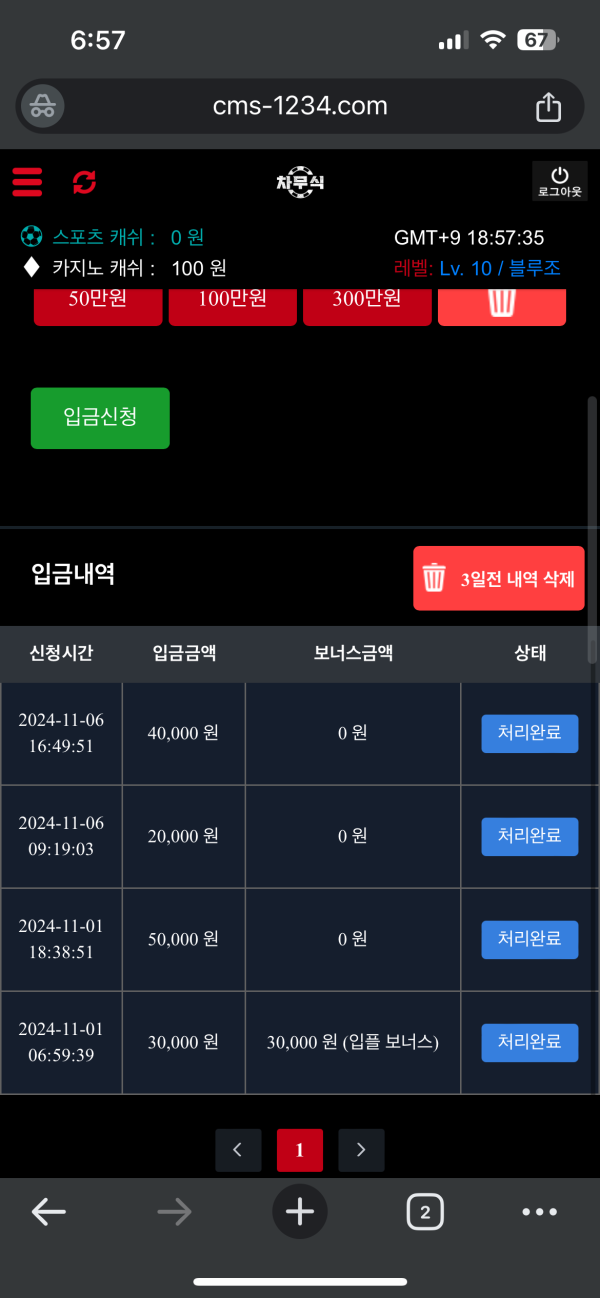Viewport: 600px width, 1298px height.
Task: Tap the red refresh icon
Action: tap(84, 182)
